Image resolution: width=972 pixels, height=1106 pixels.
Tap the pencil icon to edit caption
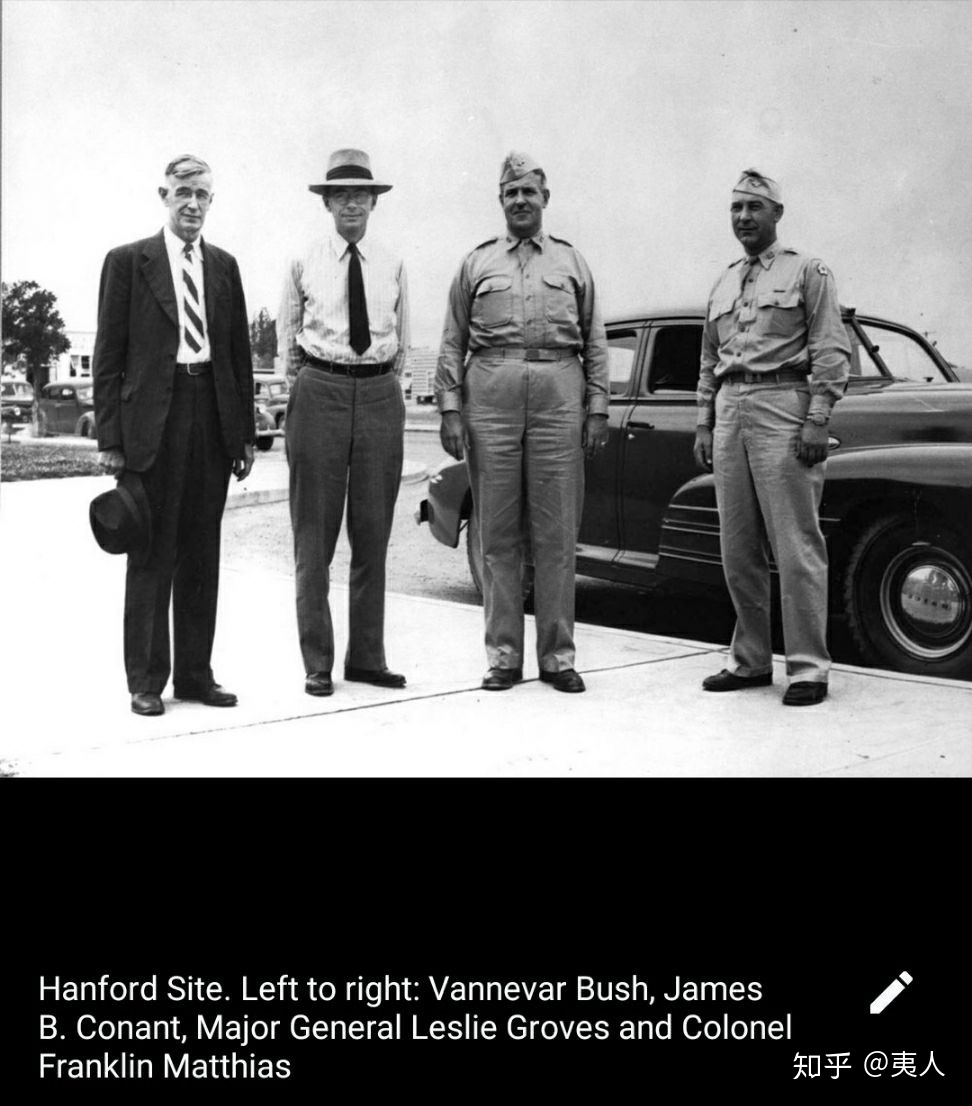click(890, 992)
